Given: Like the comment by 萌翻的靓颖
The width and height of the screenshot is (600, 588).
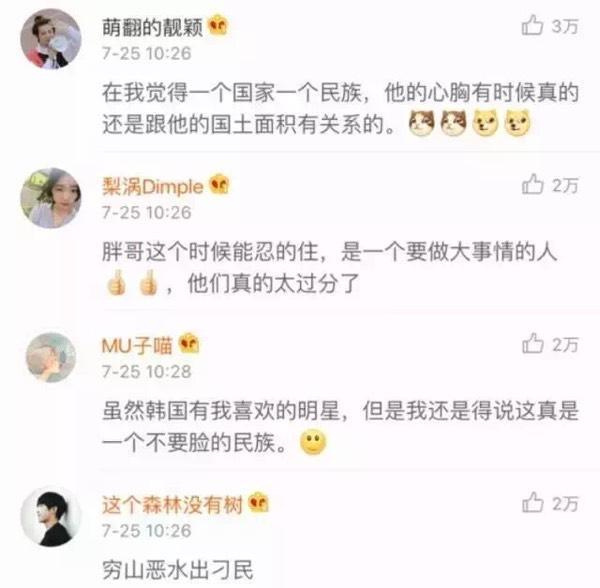Looking at the screenshot, I should [536, 28].
